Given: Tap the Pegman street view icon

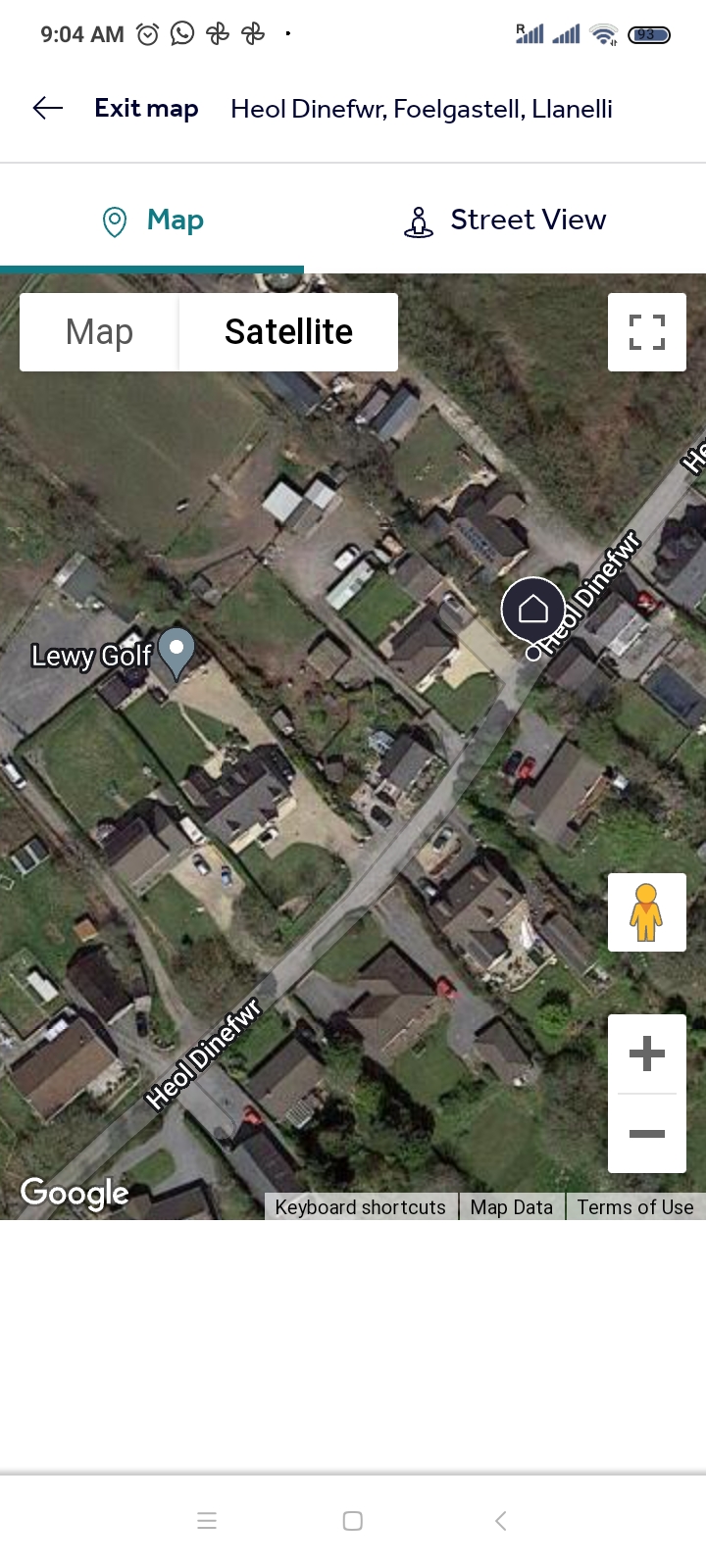Looking at the screenshot, I should coord(646,912).
